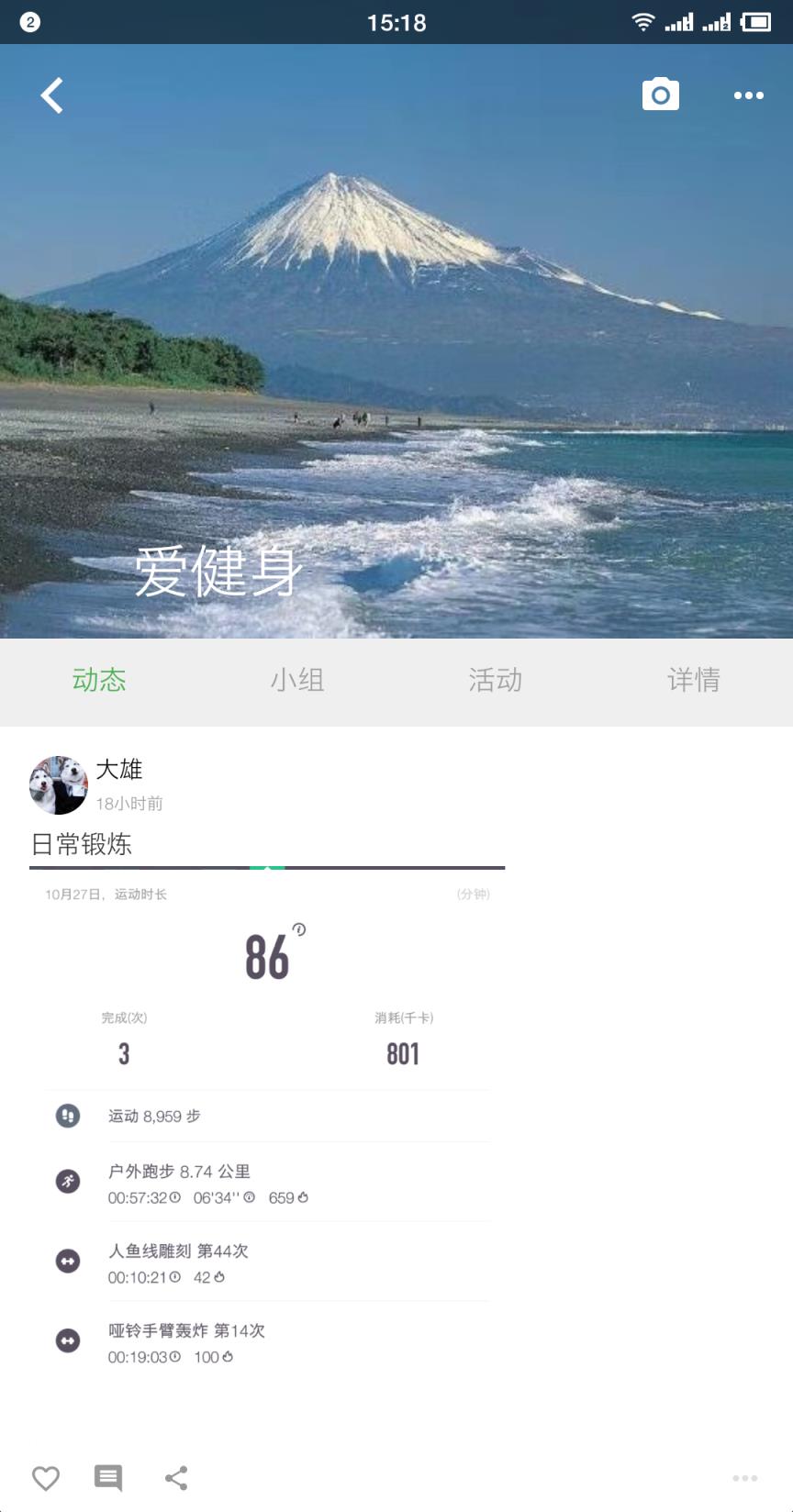
Task: Open the camera to change group cover photo
Action: [660, 94]
